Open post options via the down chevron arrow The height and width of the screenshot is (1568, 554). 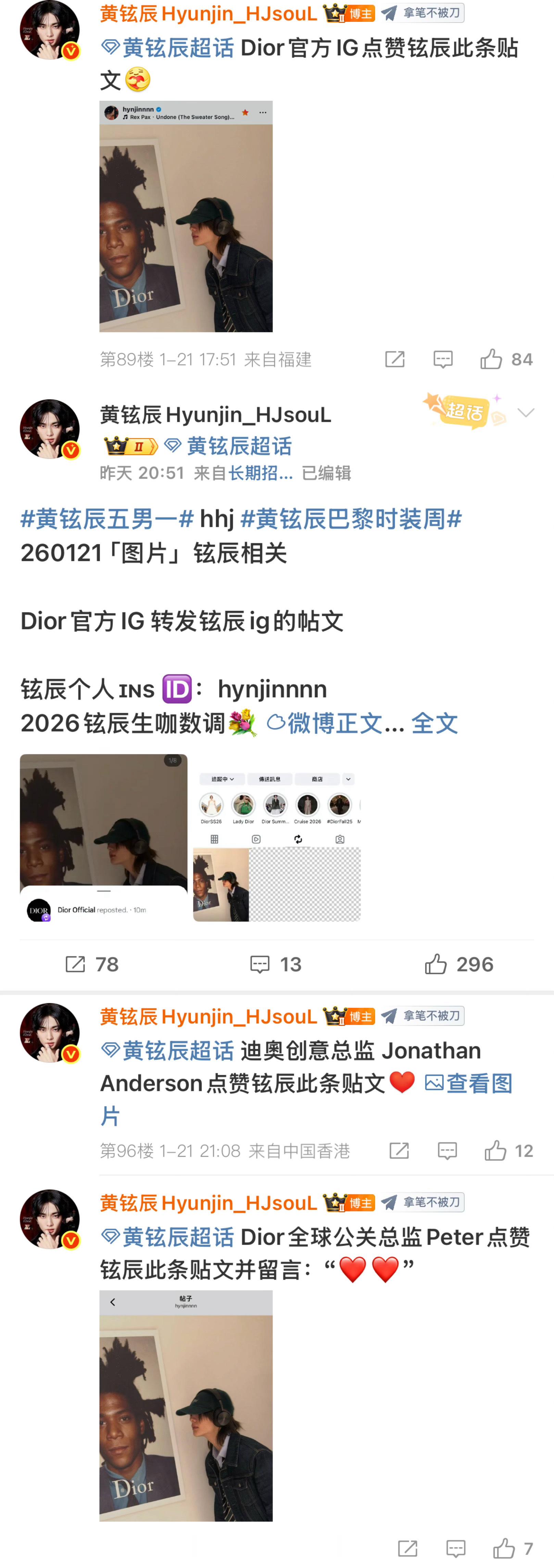[525, 413]
